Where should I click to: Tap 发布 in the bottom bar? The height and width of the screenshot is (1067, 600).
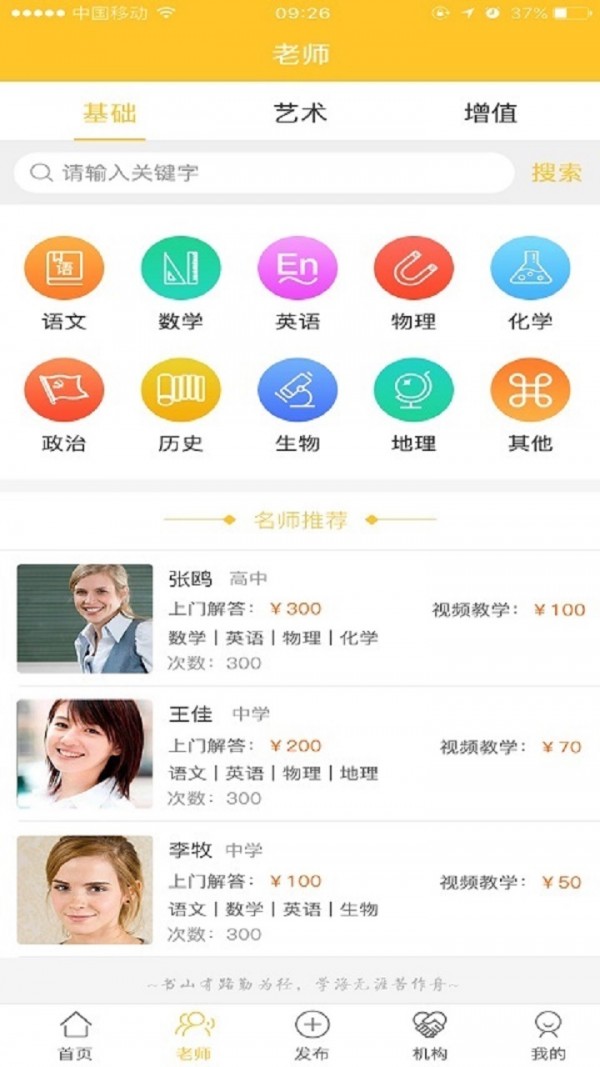pos(312,1035)
